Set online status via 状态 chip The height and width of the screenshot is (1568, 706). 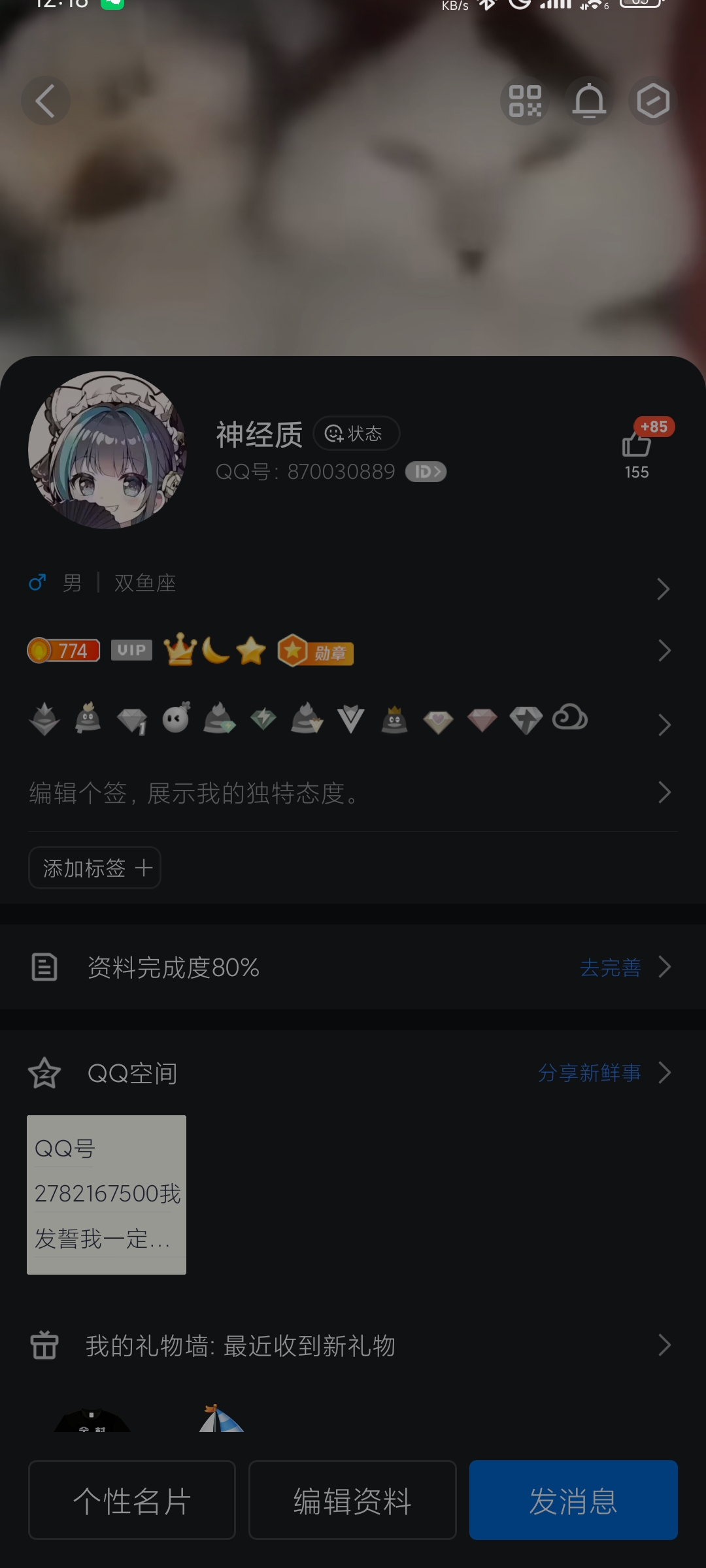tap(356, 433)
